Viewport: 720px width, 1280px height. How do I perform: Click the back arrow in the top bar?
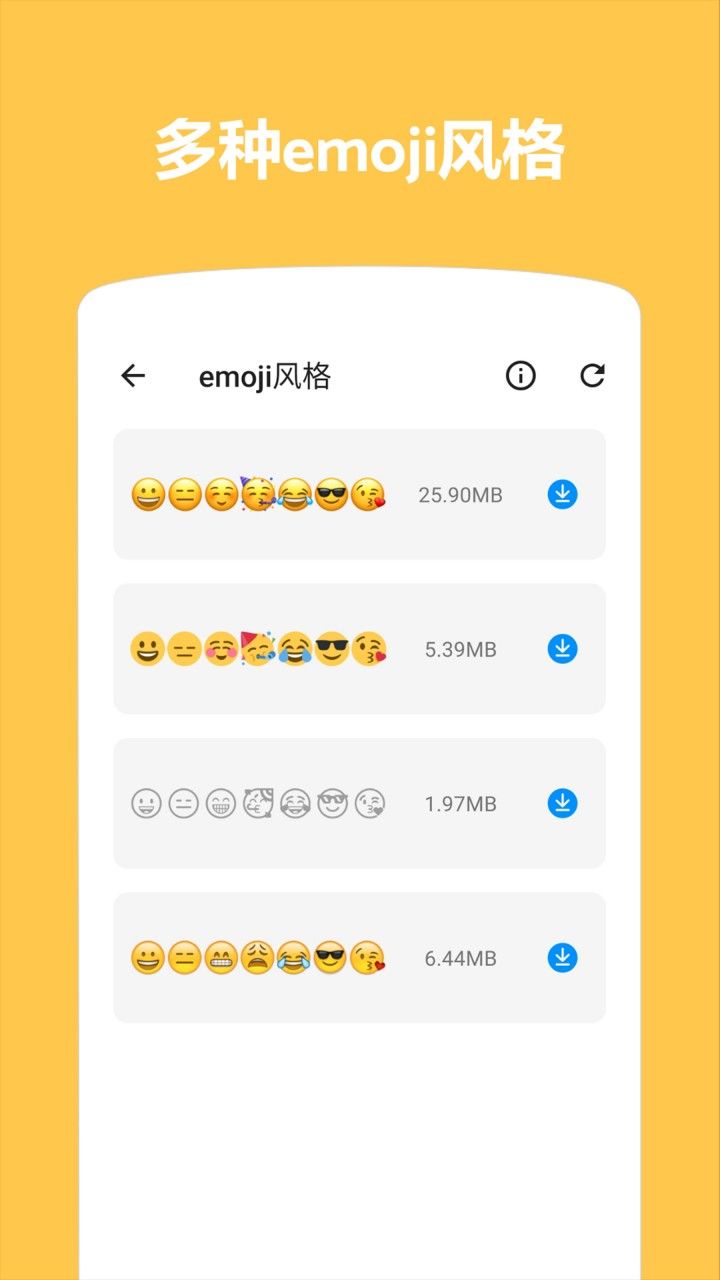133,376
